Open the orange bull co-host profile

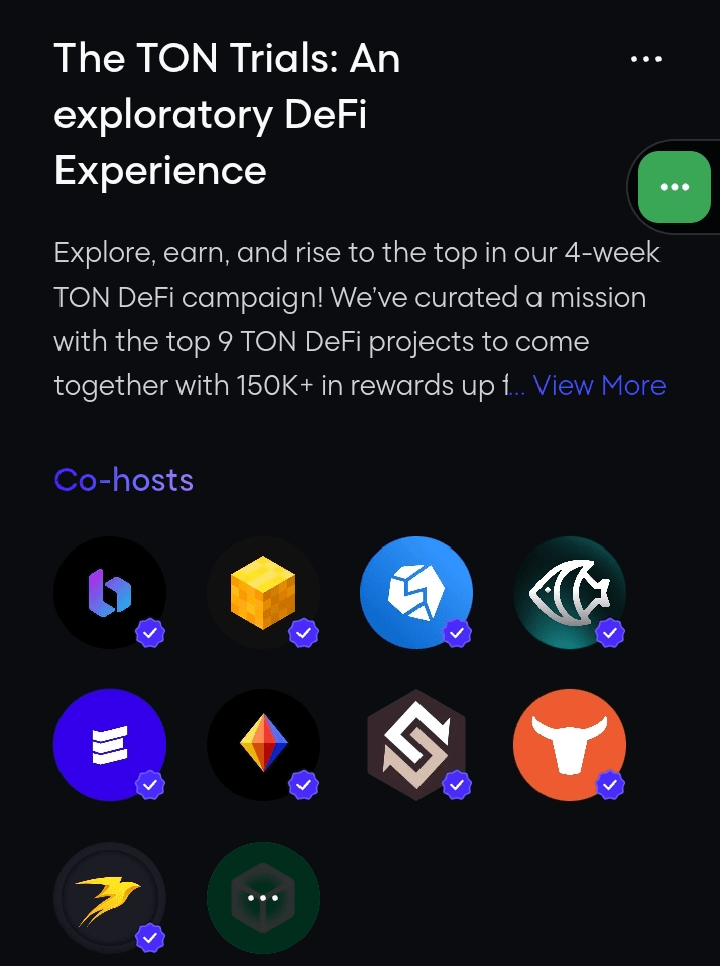tap(569, 745)
